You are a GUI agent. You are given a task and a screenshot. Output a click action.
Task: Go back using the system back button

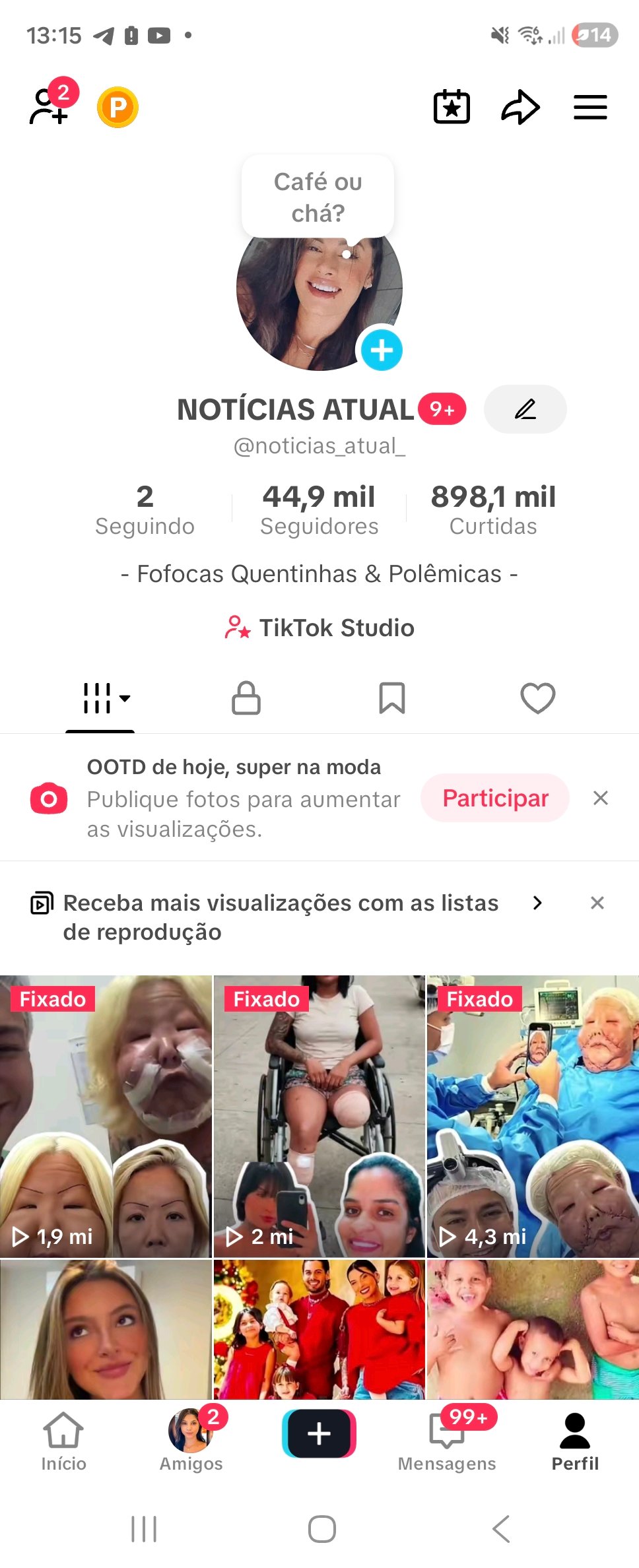(501, 1528)
